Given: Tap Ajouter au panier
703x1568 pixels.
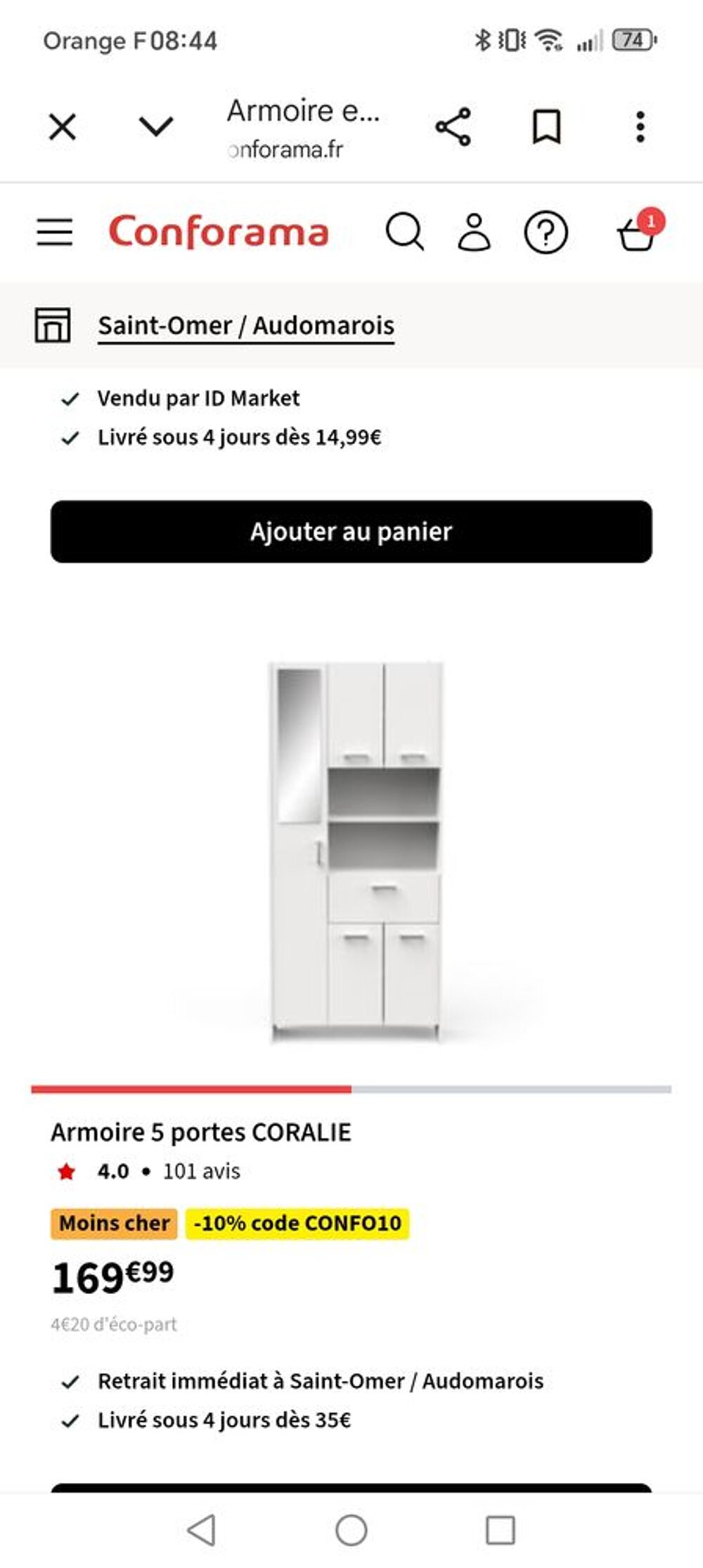Looking at the screenshot, I should tap(351, 532).
